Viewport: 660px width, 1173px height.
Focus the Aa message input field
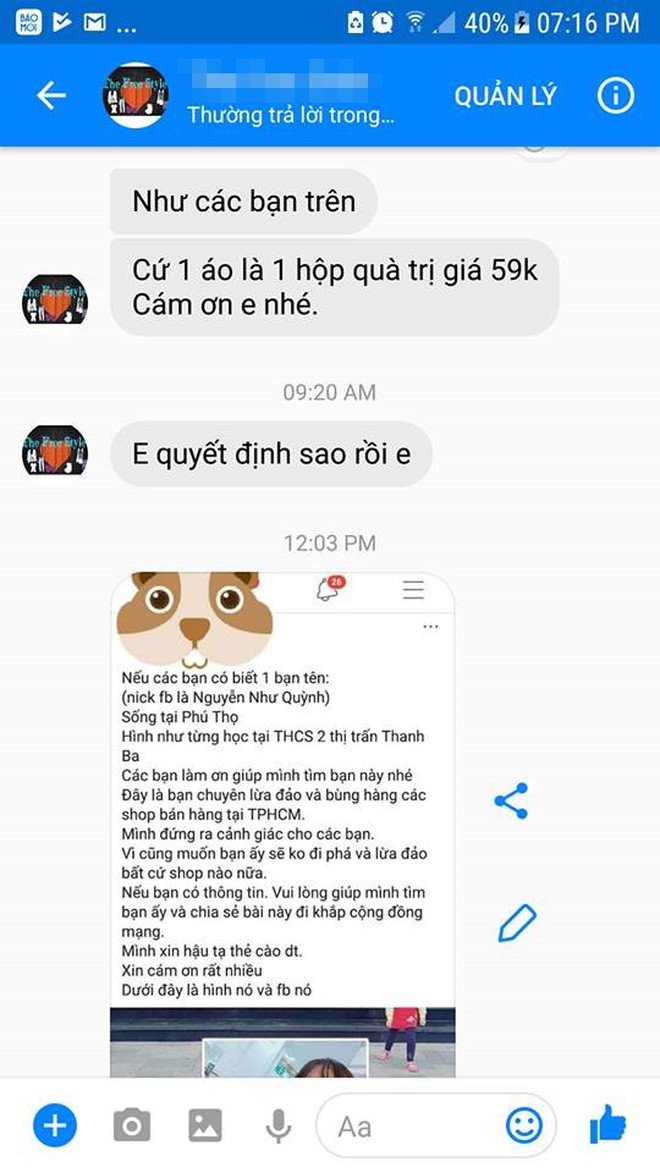click(x=410, y=1127)
